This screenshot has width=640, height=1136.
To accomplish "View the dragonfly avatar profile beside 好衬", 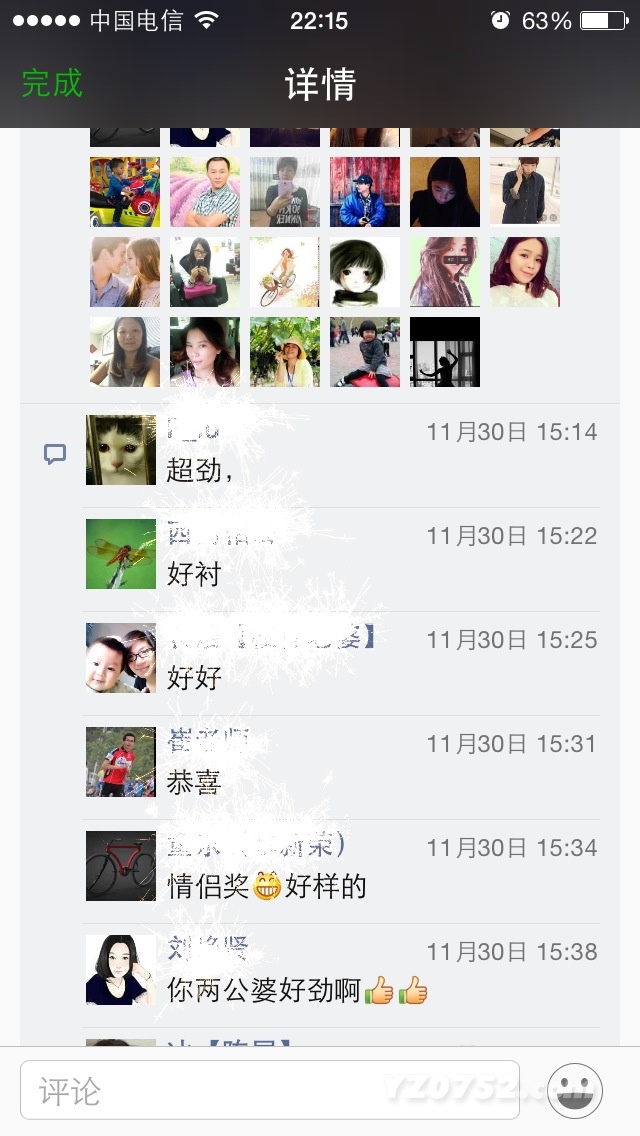I will point(121,554).
